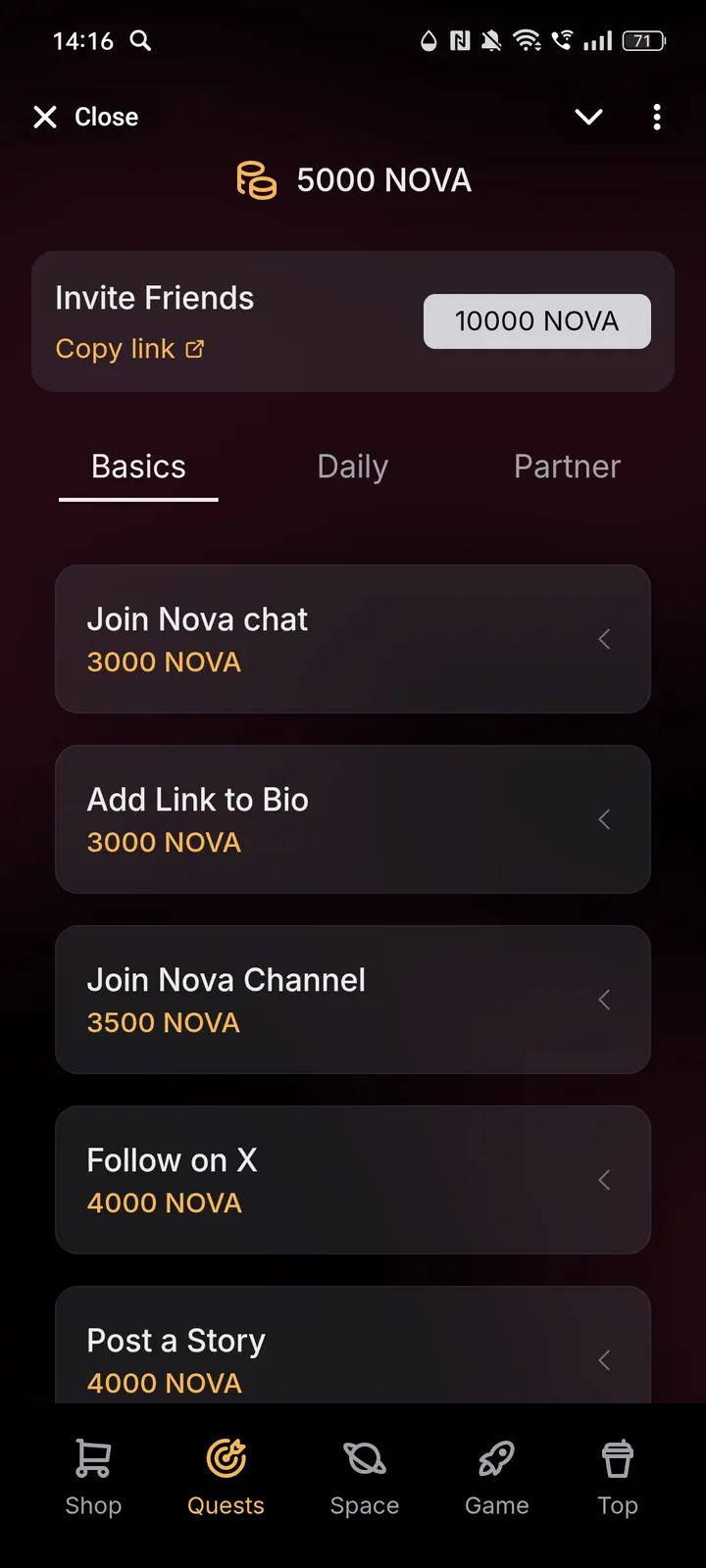Open the Join Nova Channel quest
The height and width of the screenshot is (1568, 706).
353,1000
